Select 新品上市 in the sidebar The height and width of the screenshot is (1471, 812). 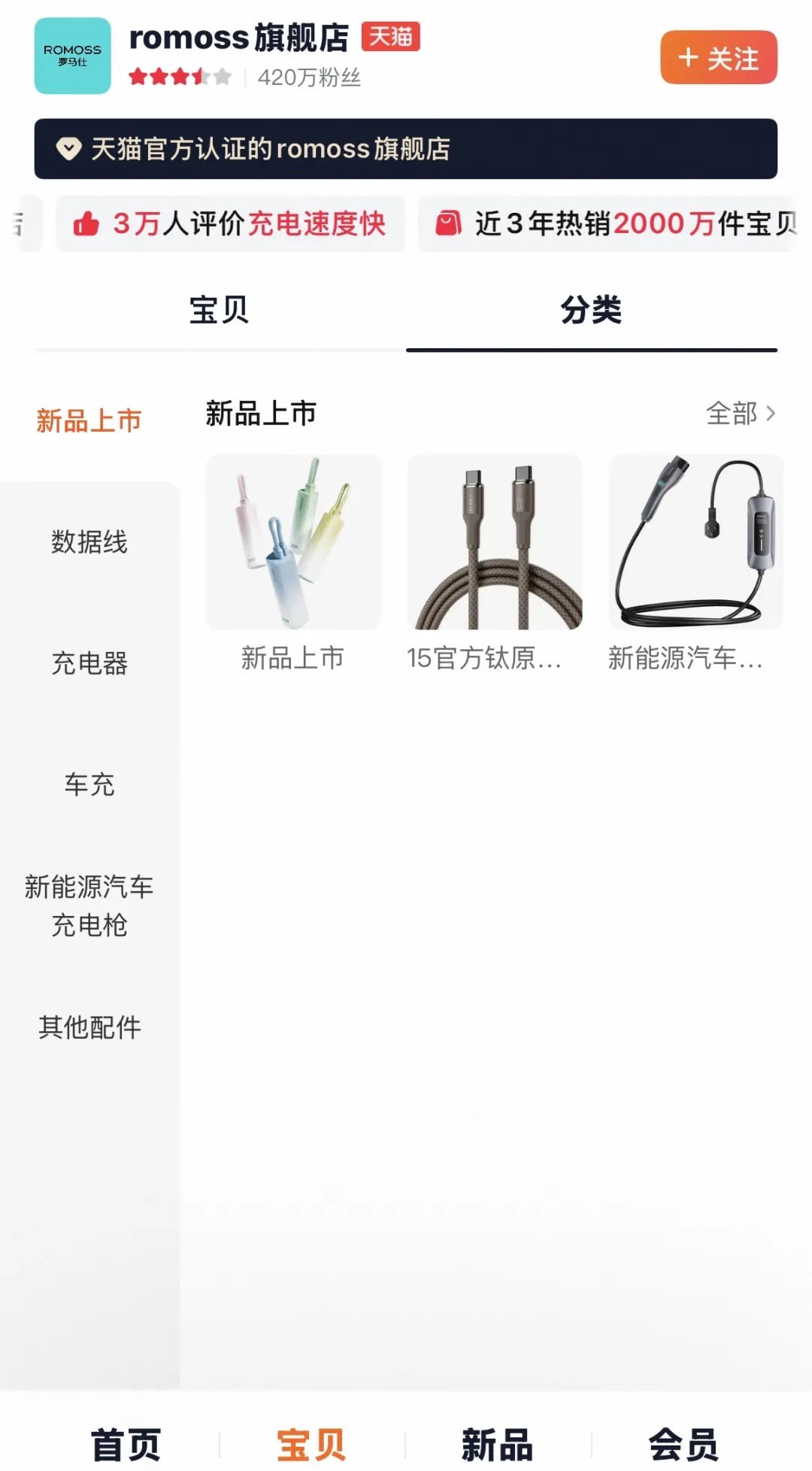point(89,420)
